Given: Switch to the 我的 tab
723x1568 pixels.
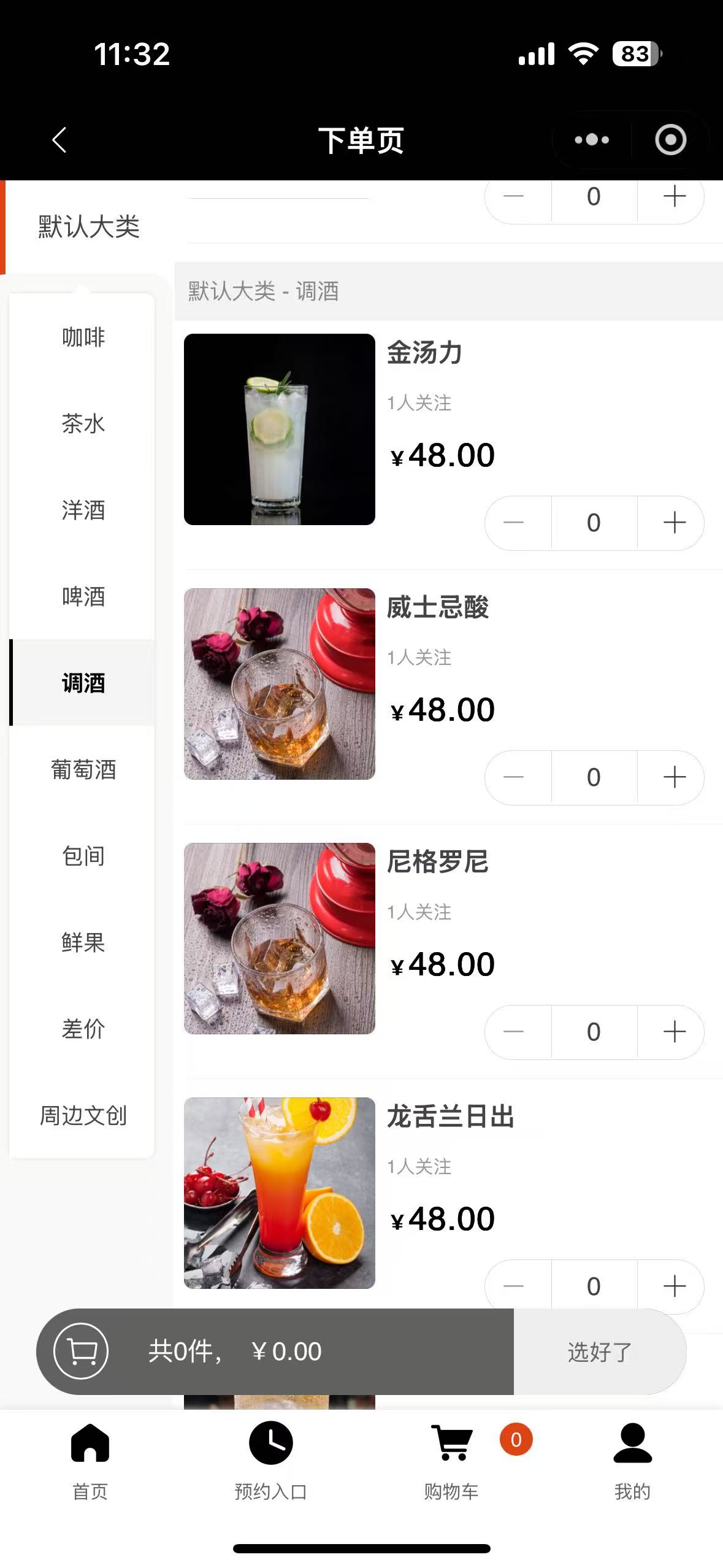Looking at the screenshot, I should [x=632, y=1460].
